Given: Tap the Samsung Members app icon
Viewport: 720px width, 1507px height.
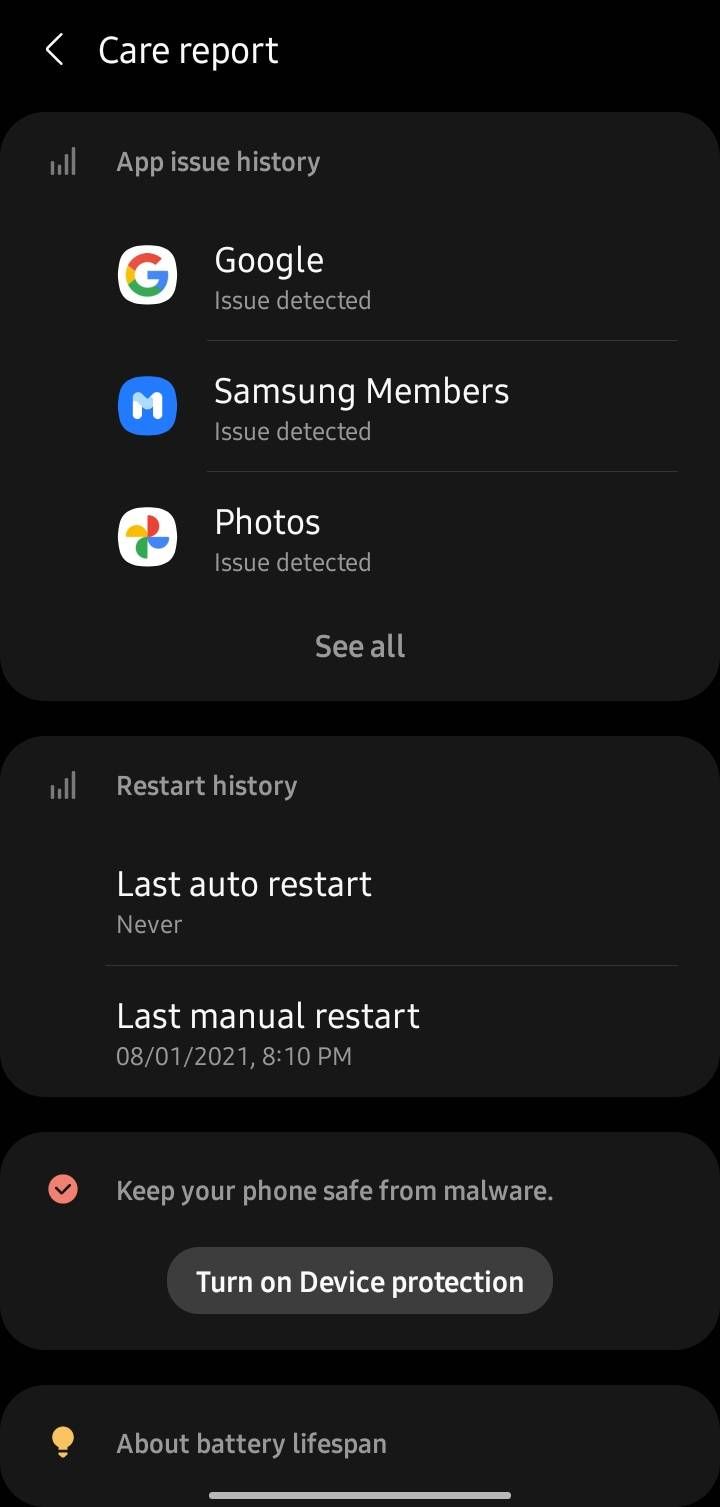Looking at the screenshot, I should tap(147, 406).
